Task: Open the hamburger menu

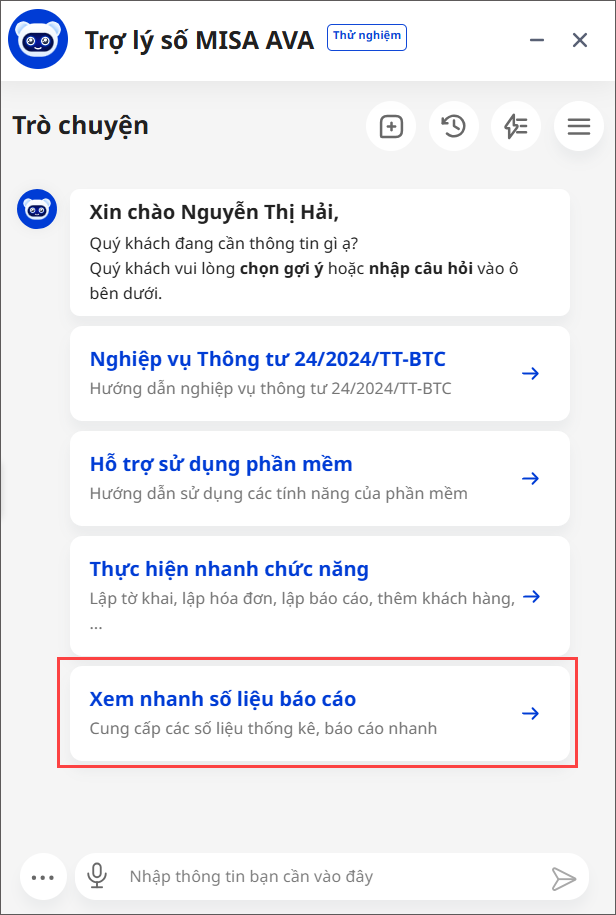Action: pyautogui.click(x=578, y=127)
